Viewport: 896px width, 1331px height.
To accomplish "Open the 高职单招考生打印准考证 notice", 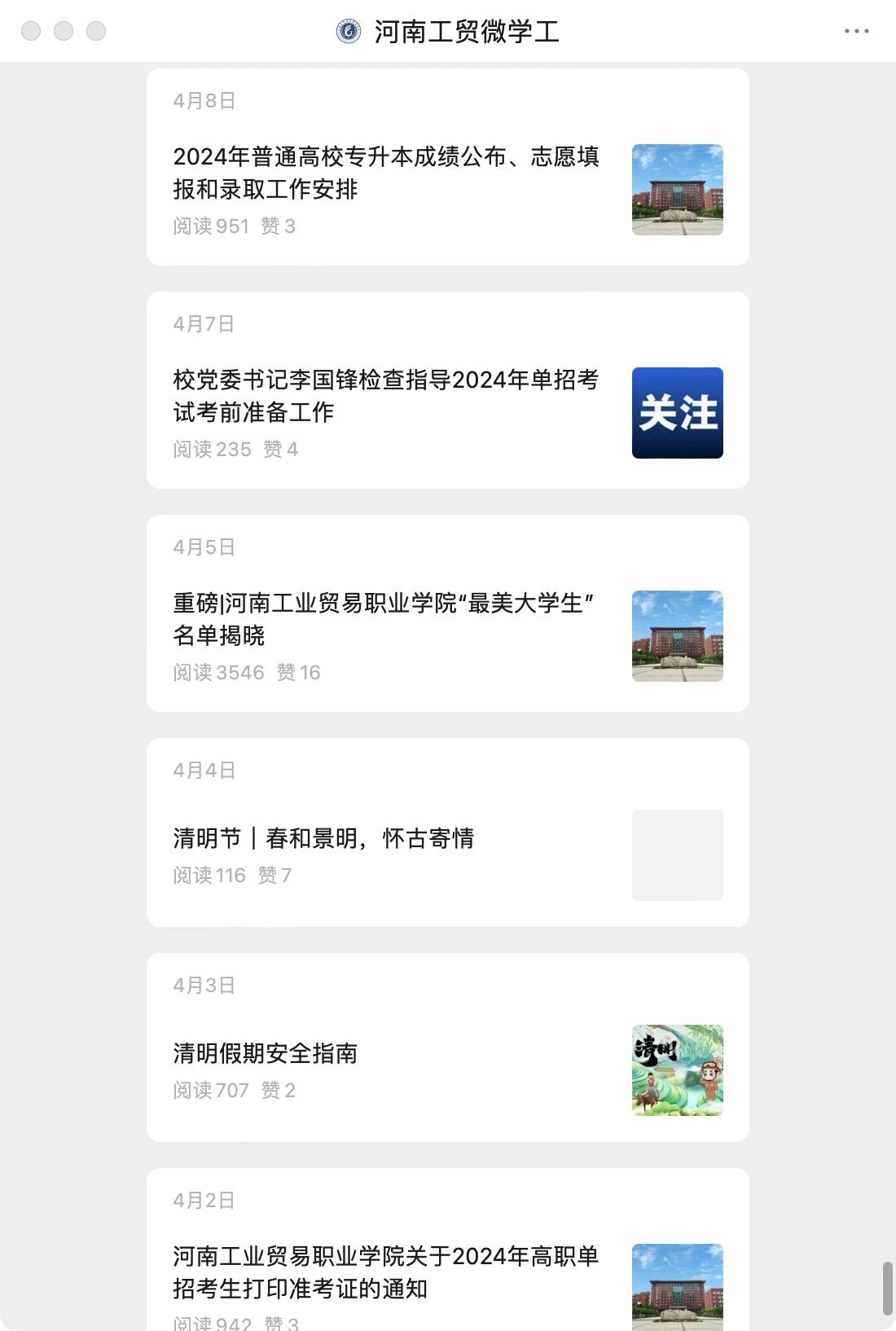I will (x=386, y=1272).
